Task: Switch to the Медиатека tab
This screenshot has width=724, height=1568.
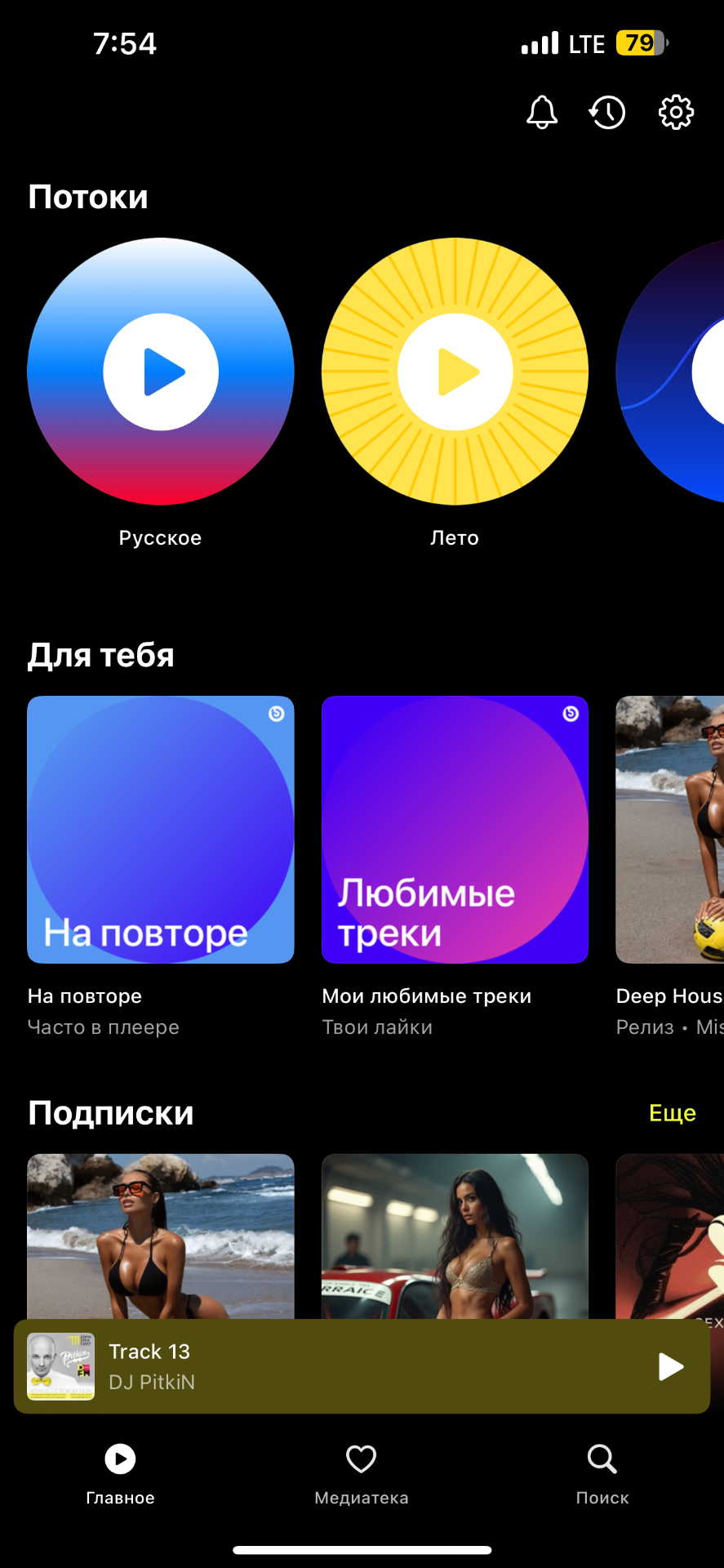Action: click(362, 1472)
